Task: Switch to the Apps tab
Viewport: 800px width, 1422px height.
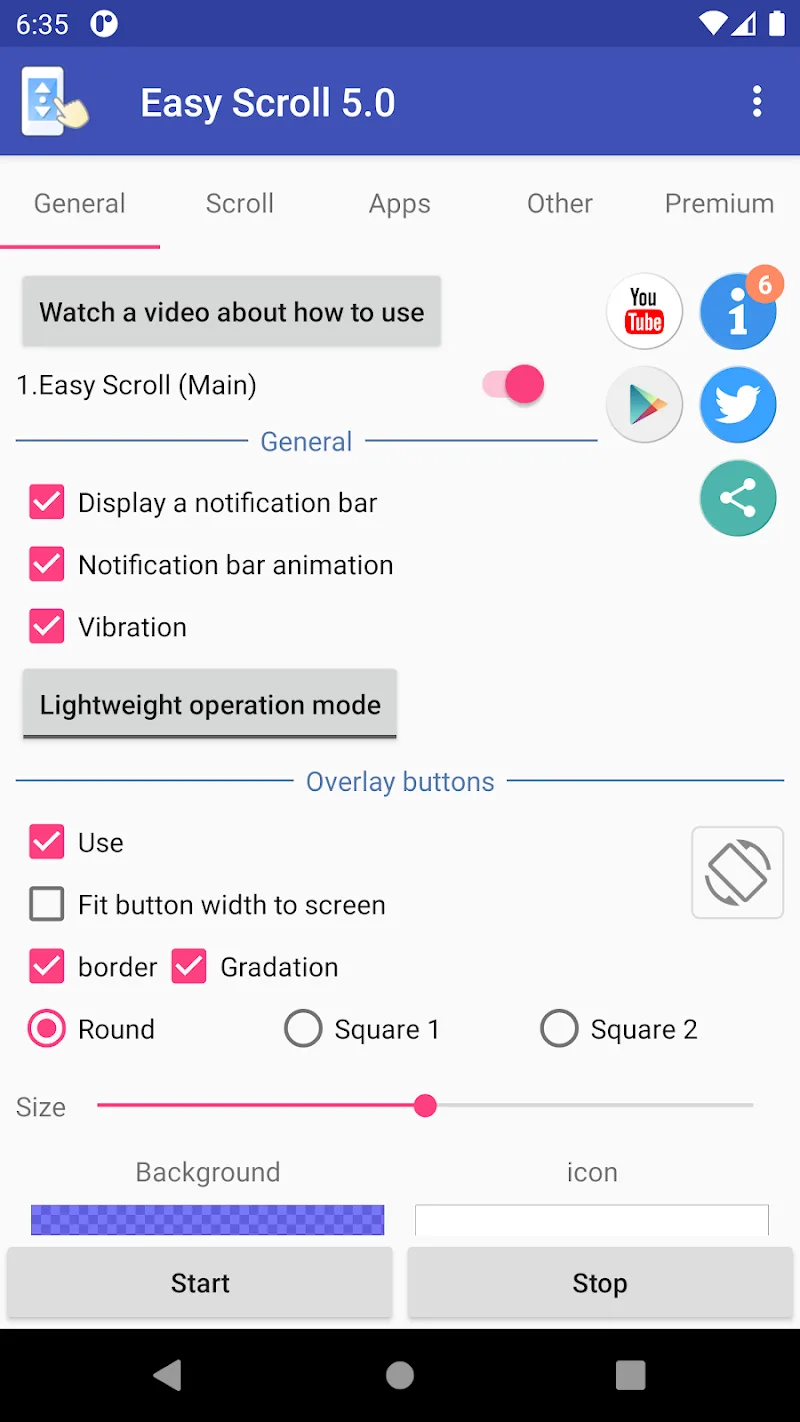Action: click(400, 204)
